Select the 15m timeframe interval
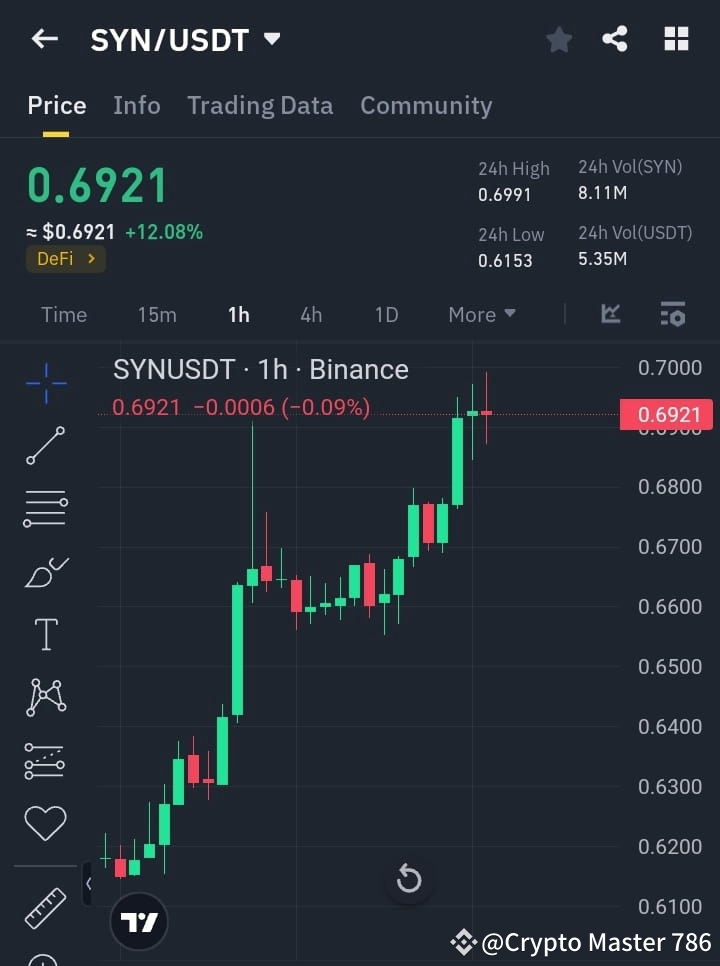Viewport: 720px width, 966px height. pos(157,314)
